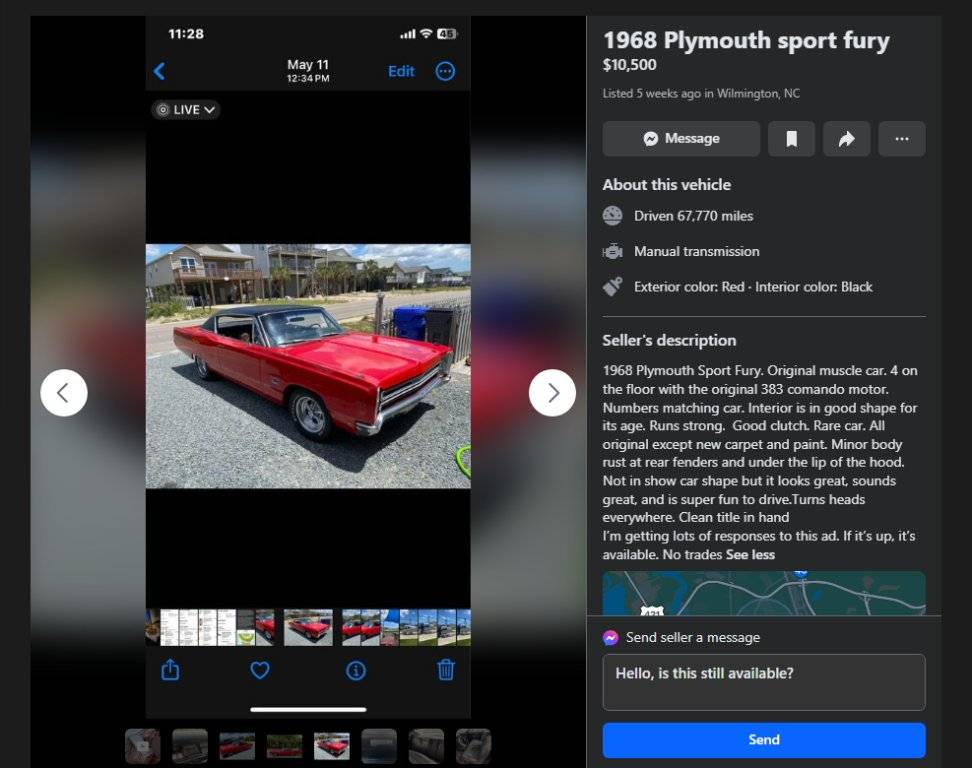Open the three-dot more options menu
This screenshot has height=768, width=972.
point(901,139)
